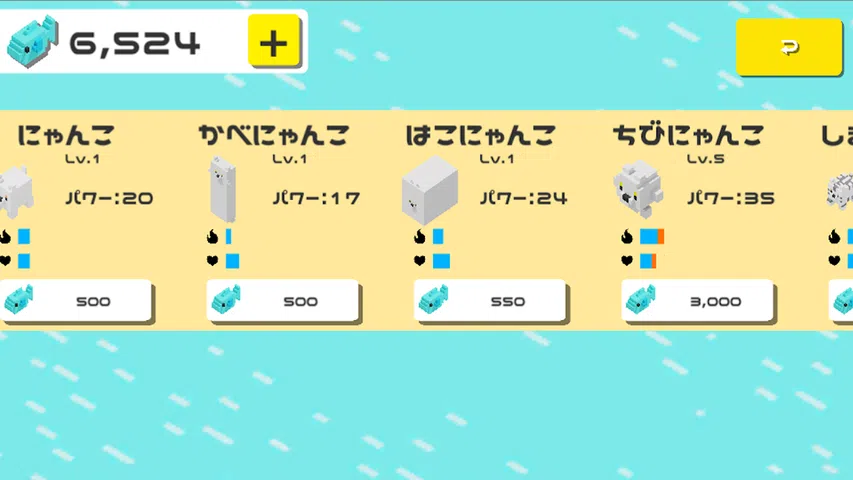This screenshot has height=480, width=853.
Task: Buy にゃんこ upgrade for 500
Action: point(77,301)
